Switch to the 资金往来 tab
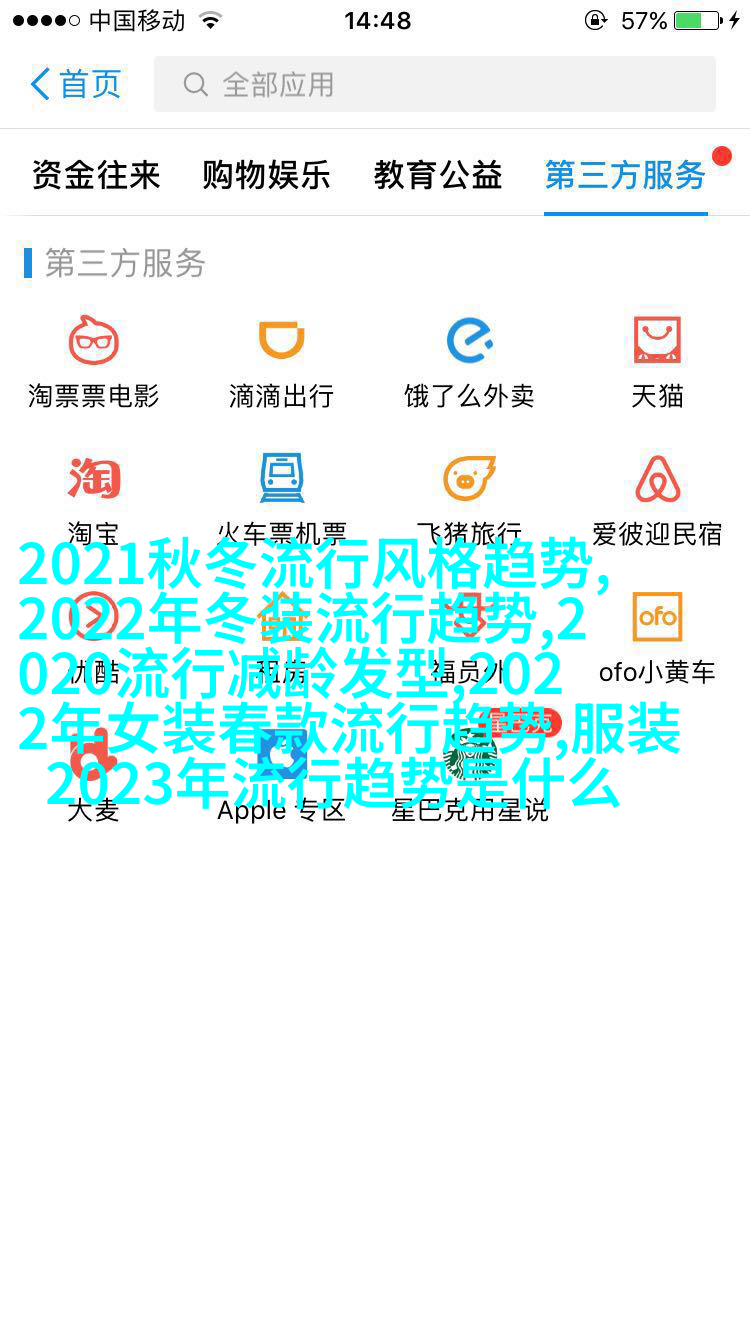The image size is (750, 1334). click(x=96, y=175)
